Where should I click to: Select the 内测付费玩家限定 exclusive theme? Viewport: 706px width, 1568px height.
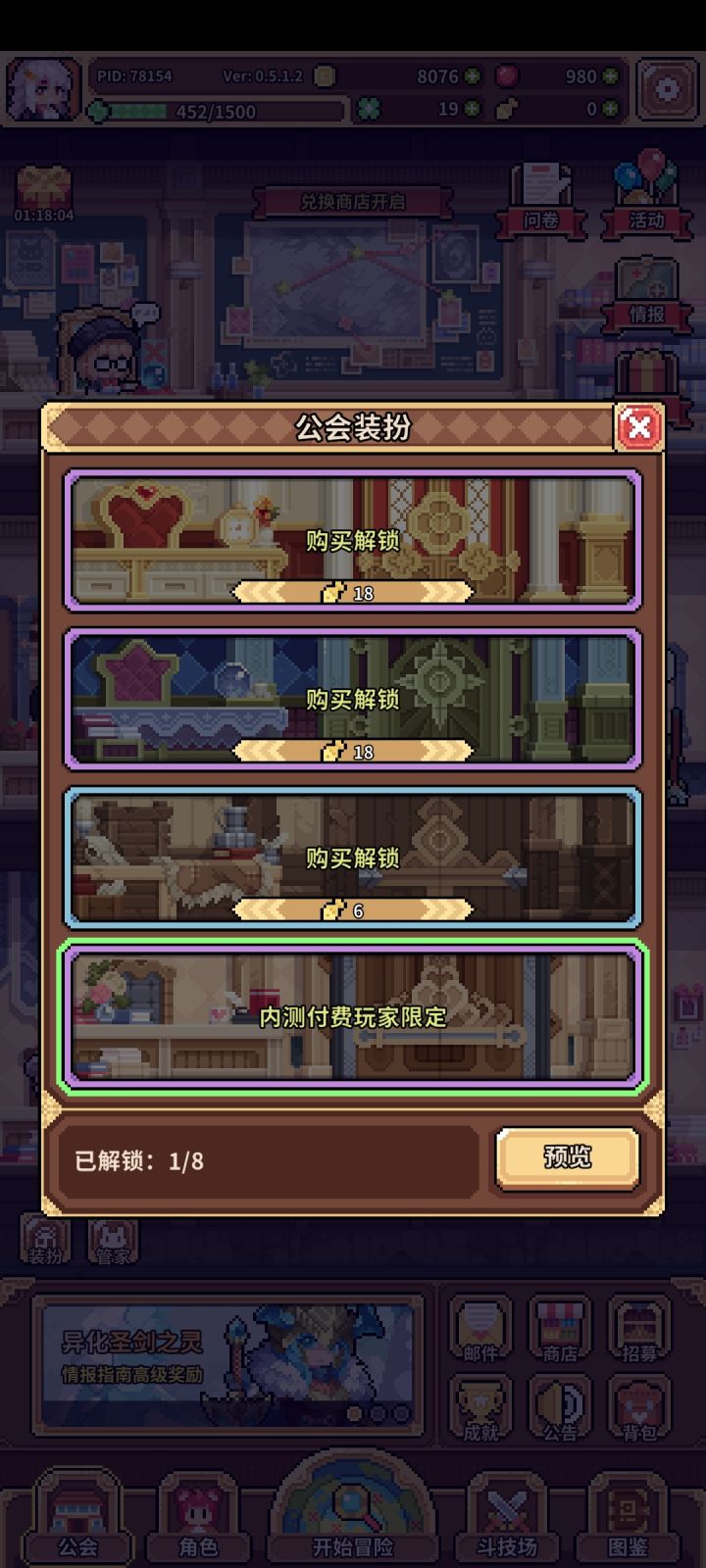pyautogui.click(x=353, y=1019)
